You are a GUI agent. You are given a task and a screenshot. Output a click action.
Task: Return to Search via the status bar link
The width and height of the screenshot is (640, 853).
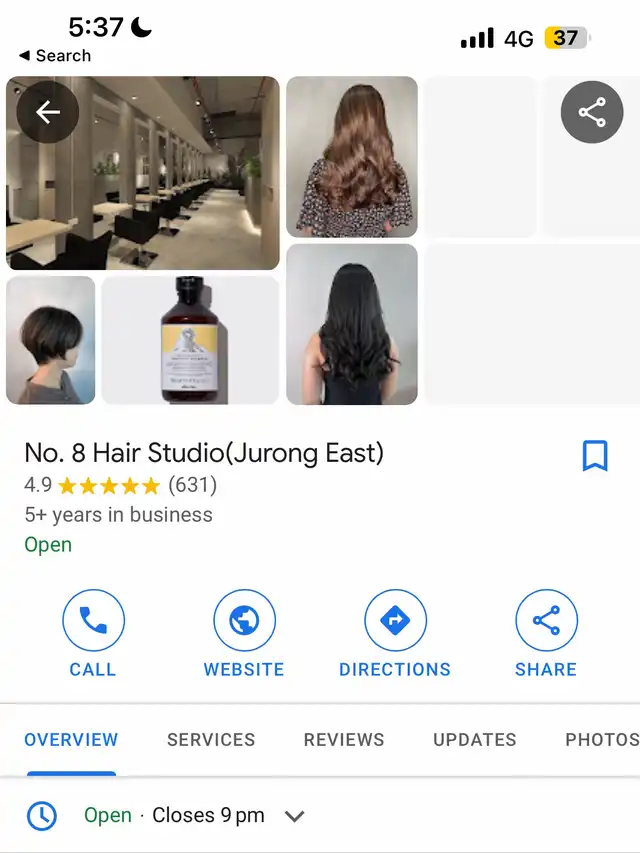click(x=55, y=56)
